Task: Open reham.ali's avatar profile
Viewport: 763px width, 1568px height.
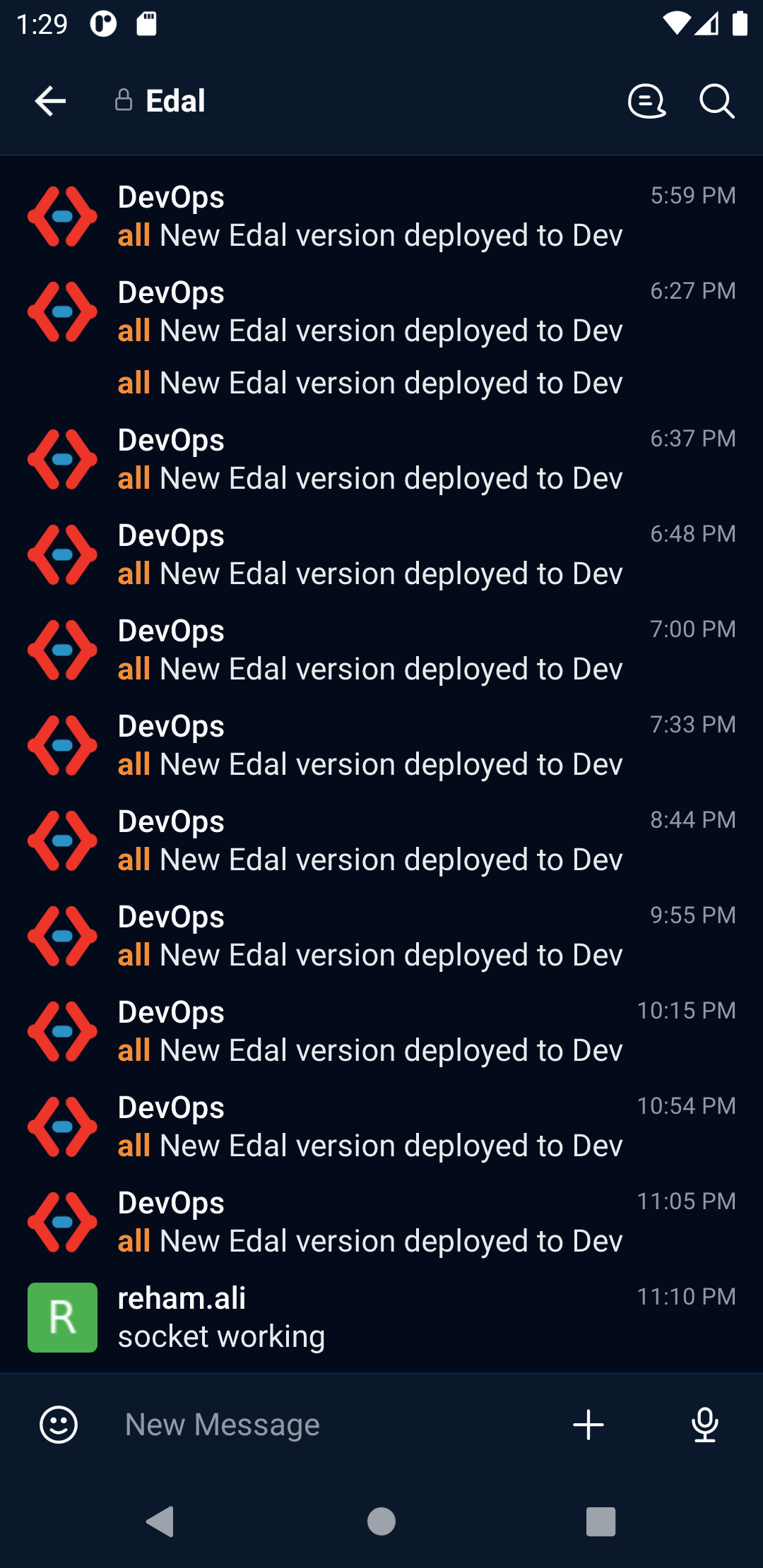Action: [x=62, y=1317]
